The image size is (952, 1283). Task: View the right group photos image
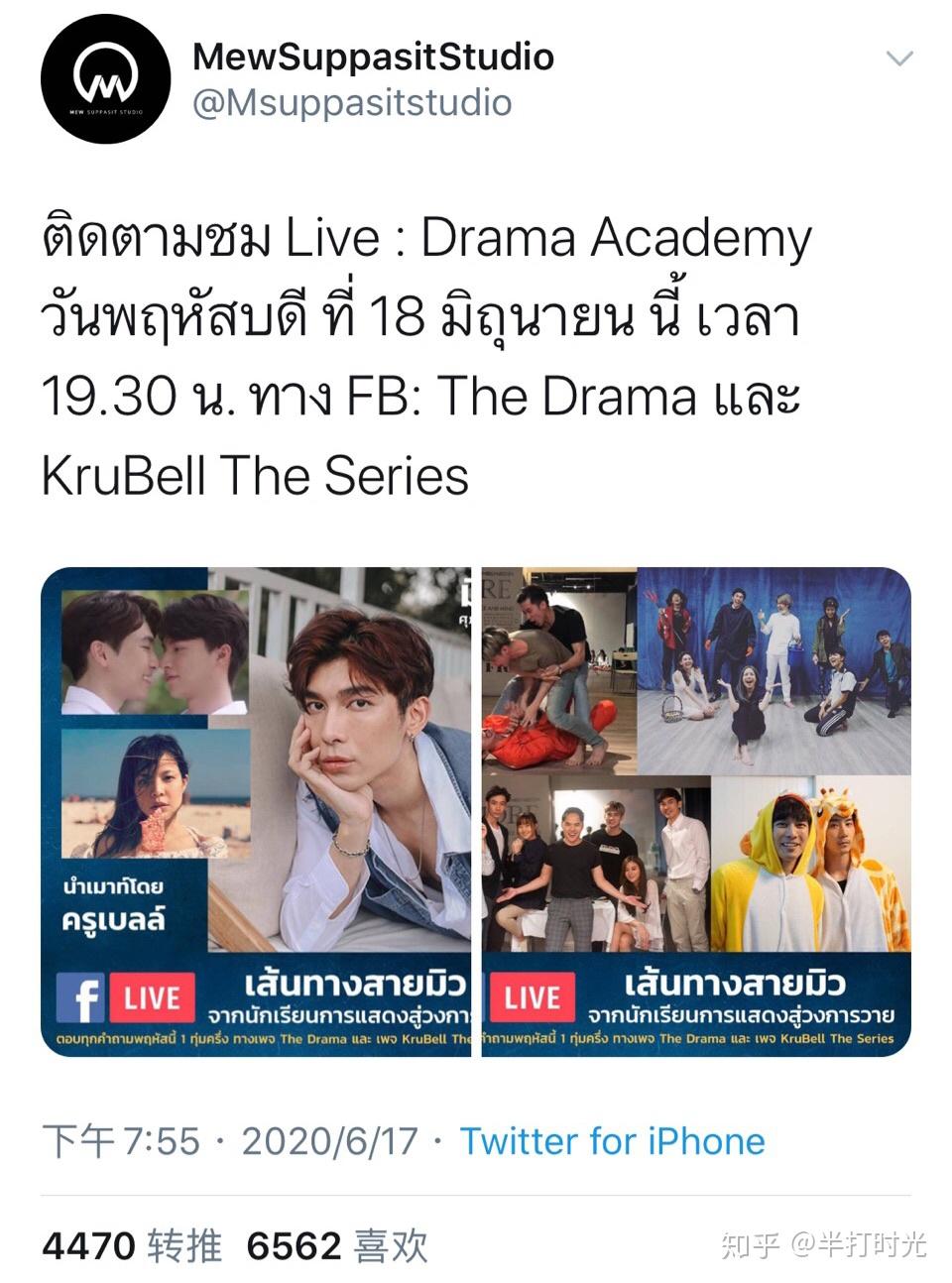click(x=696, y=811)
